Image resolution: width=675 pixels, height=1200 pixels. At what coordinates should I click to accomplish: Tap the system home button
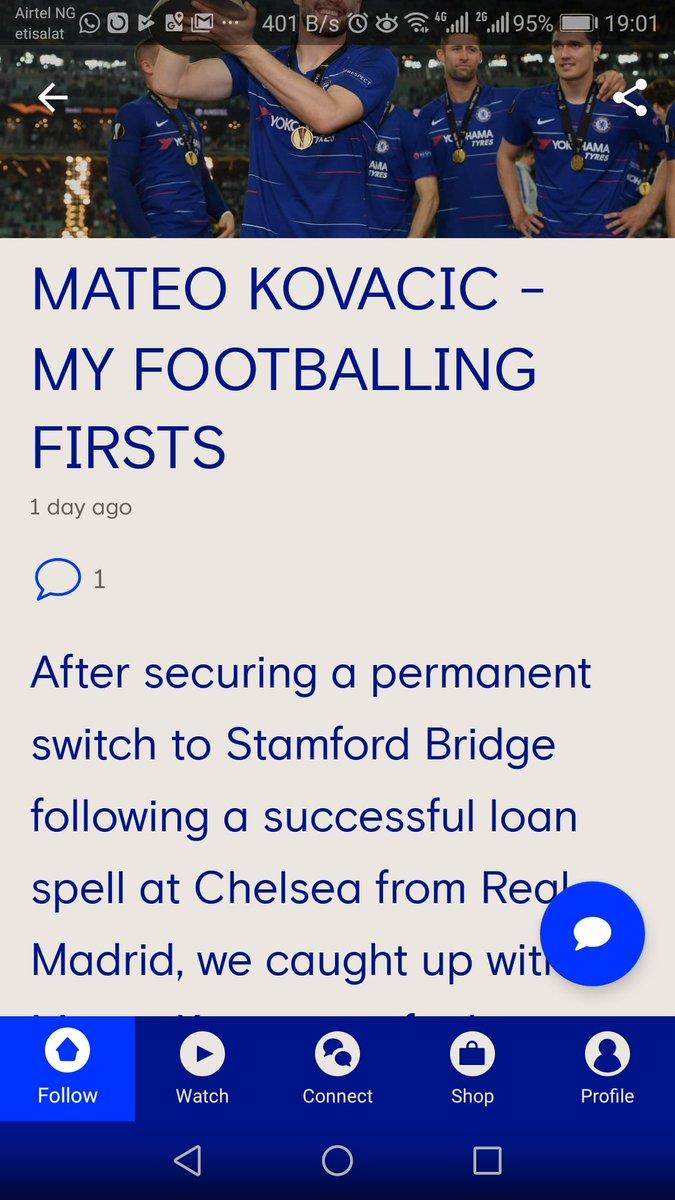pos(337,1160)
